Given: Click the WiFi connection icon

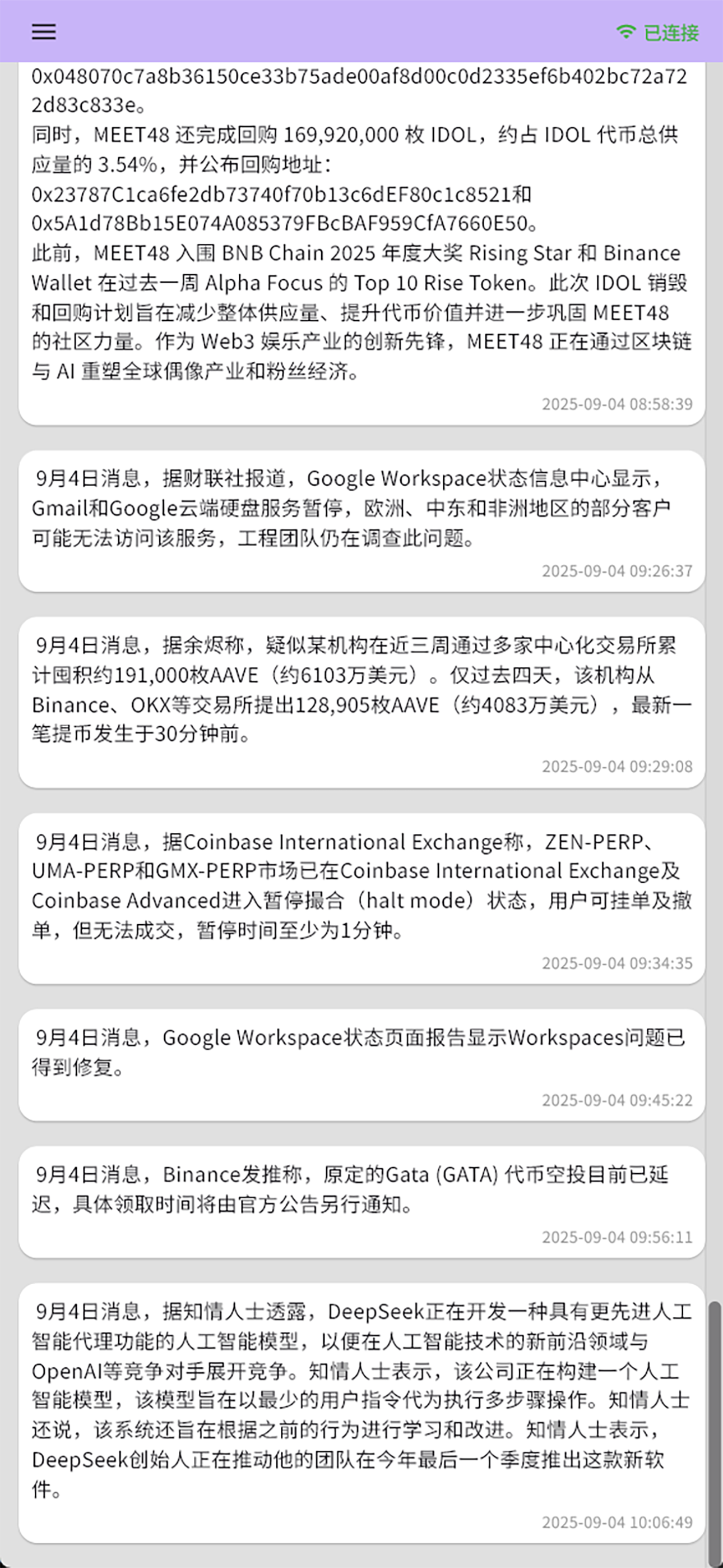Looking at the screenshot, I should click(624, 31).
